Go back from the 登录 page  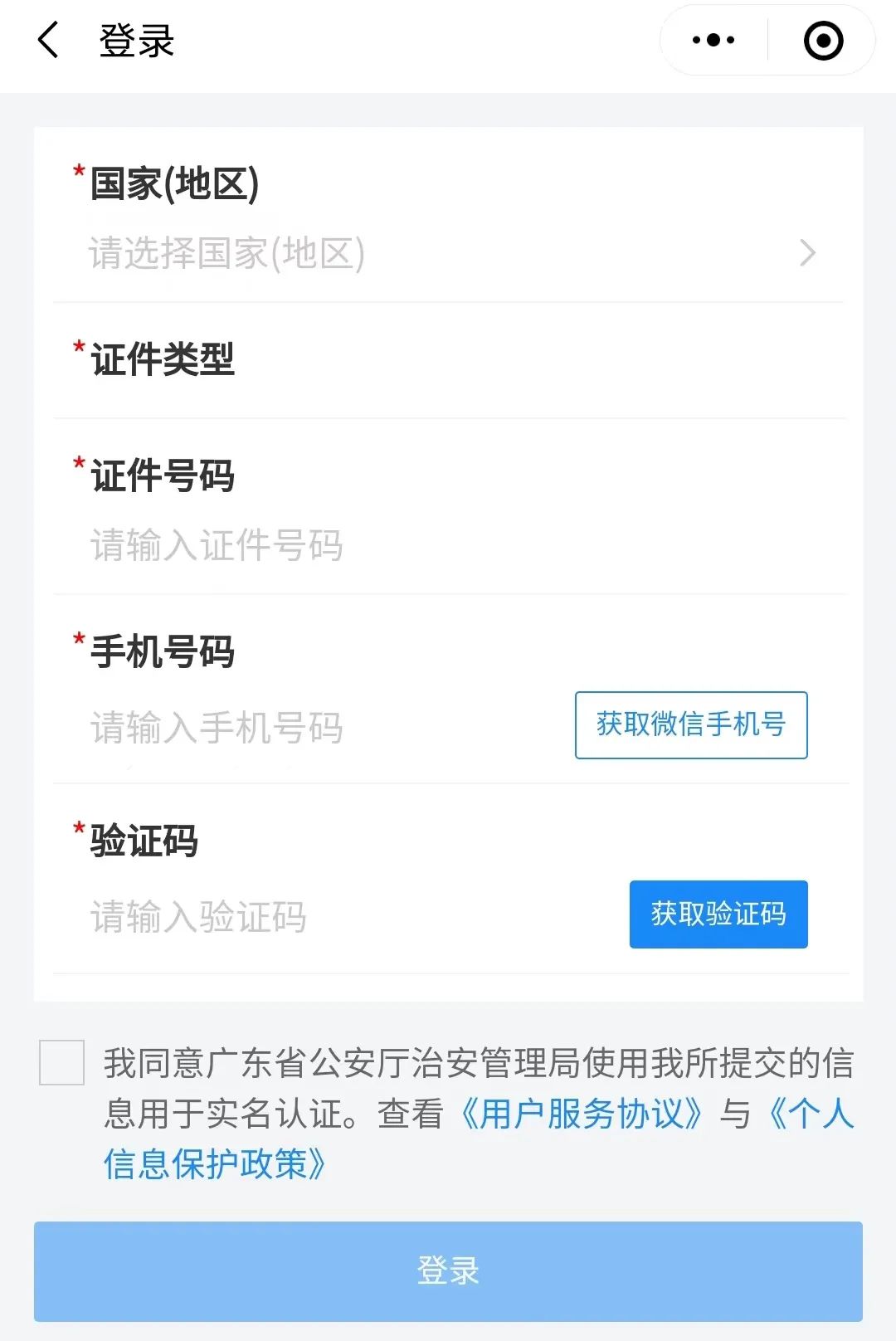click(x=49, y=40)
